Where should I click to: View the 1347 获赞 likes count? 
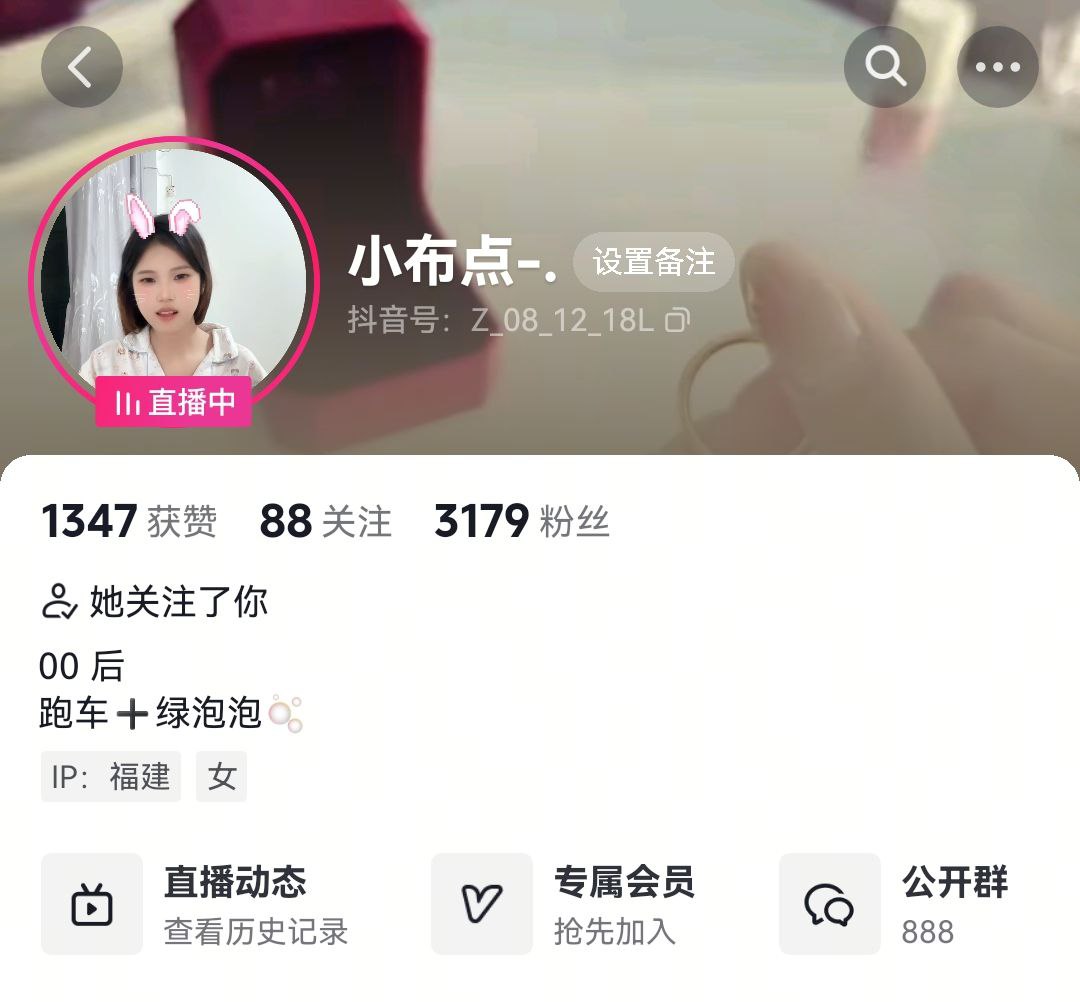point(129,522)
